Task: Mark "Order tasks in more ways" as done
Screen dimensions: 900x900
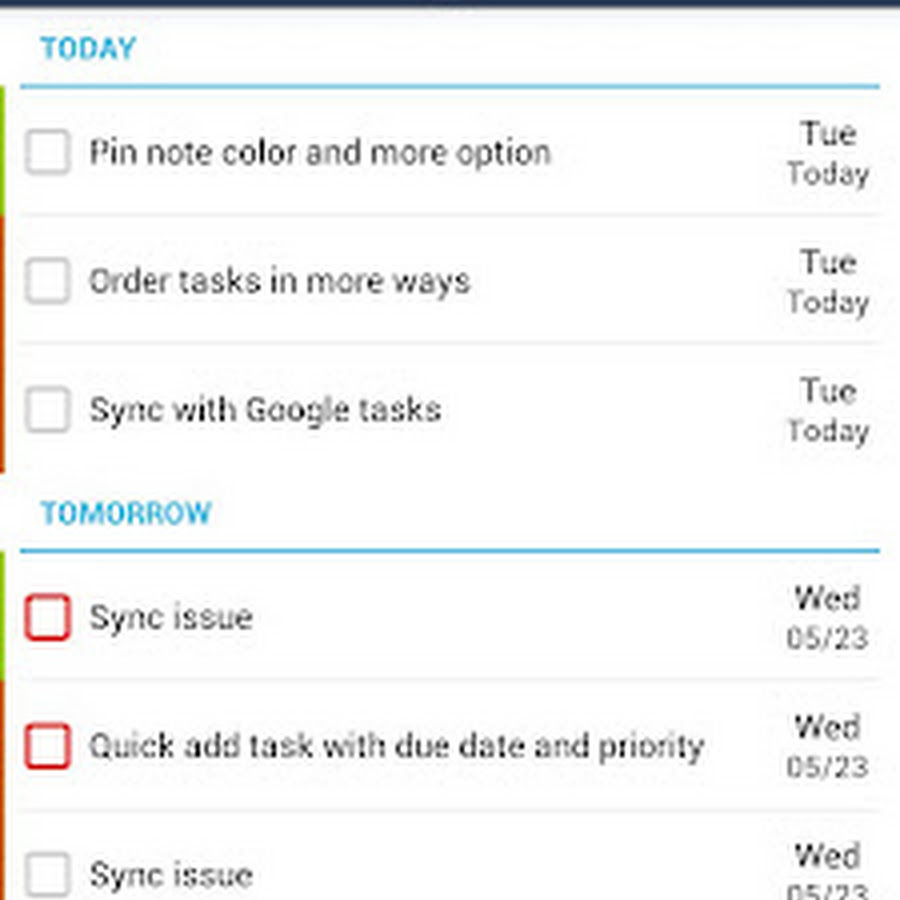Action: click(48, 281)
